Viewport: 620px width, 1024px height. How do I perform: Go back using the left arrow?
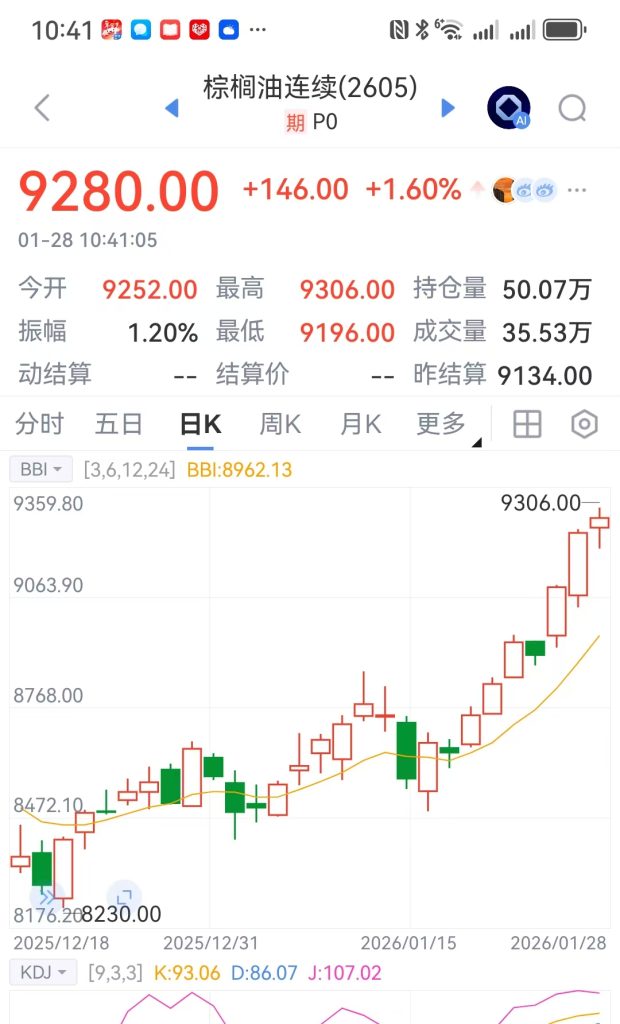(42, 108)
